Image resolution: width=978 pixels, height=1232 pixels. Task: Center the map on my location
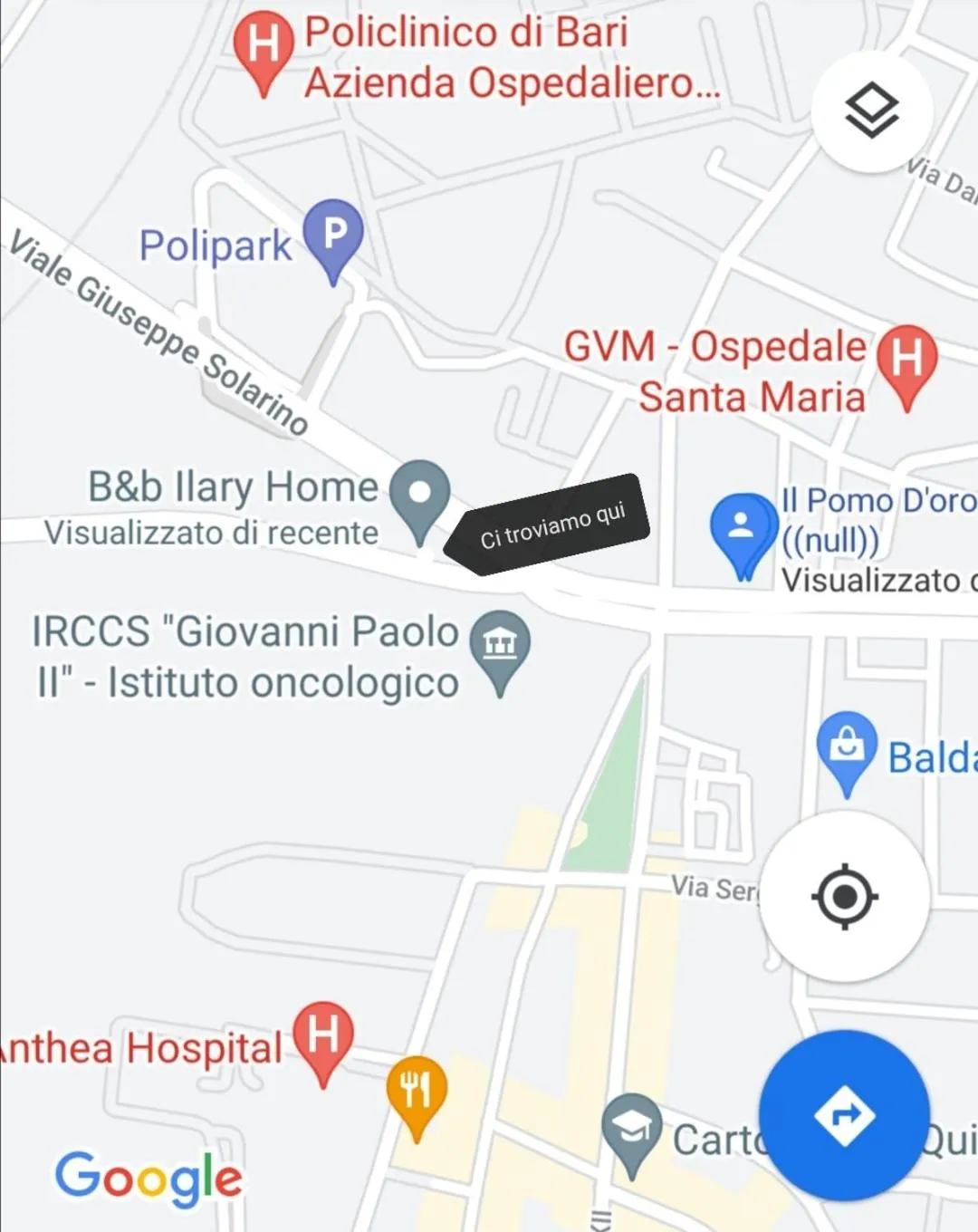click(844, 896)
